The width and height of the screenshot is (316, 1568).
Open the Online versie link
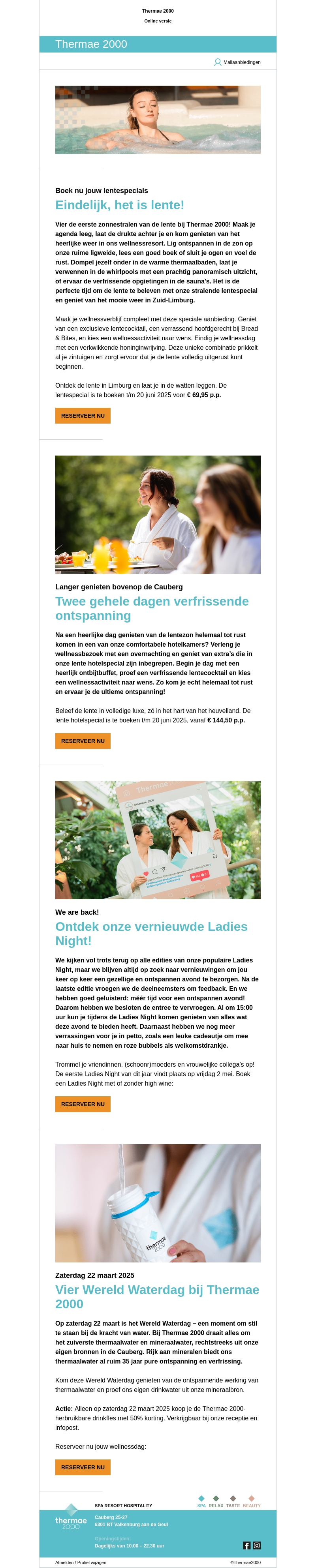158,21
